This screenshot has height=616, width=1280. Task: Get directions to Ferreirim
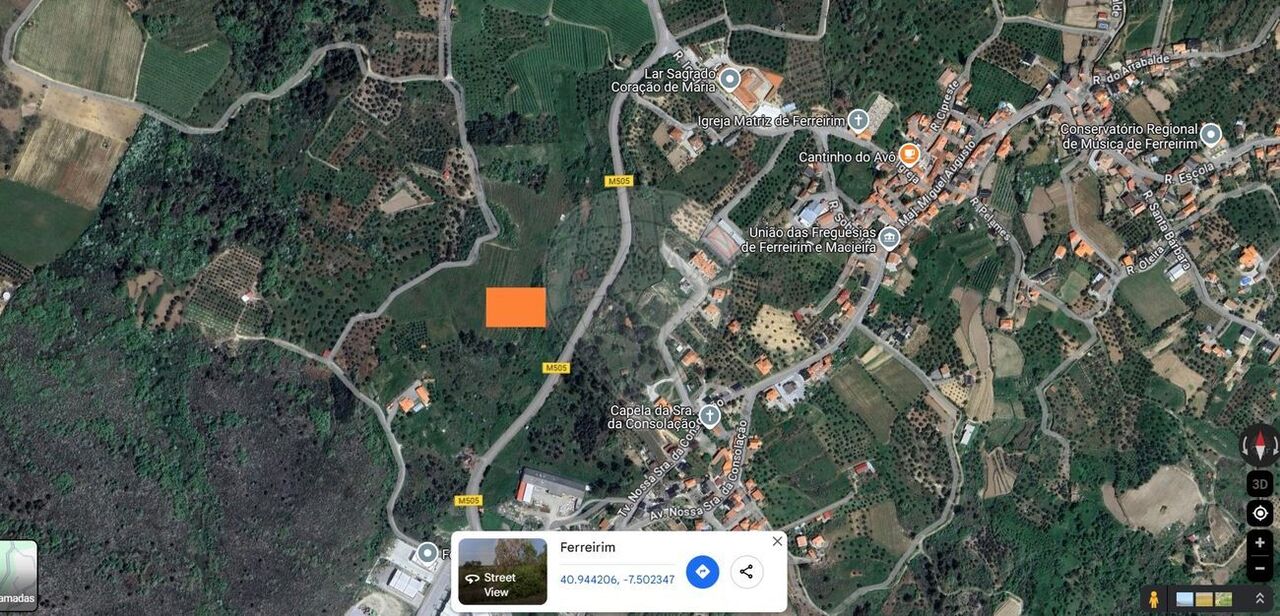[702, 572]
